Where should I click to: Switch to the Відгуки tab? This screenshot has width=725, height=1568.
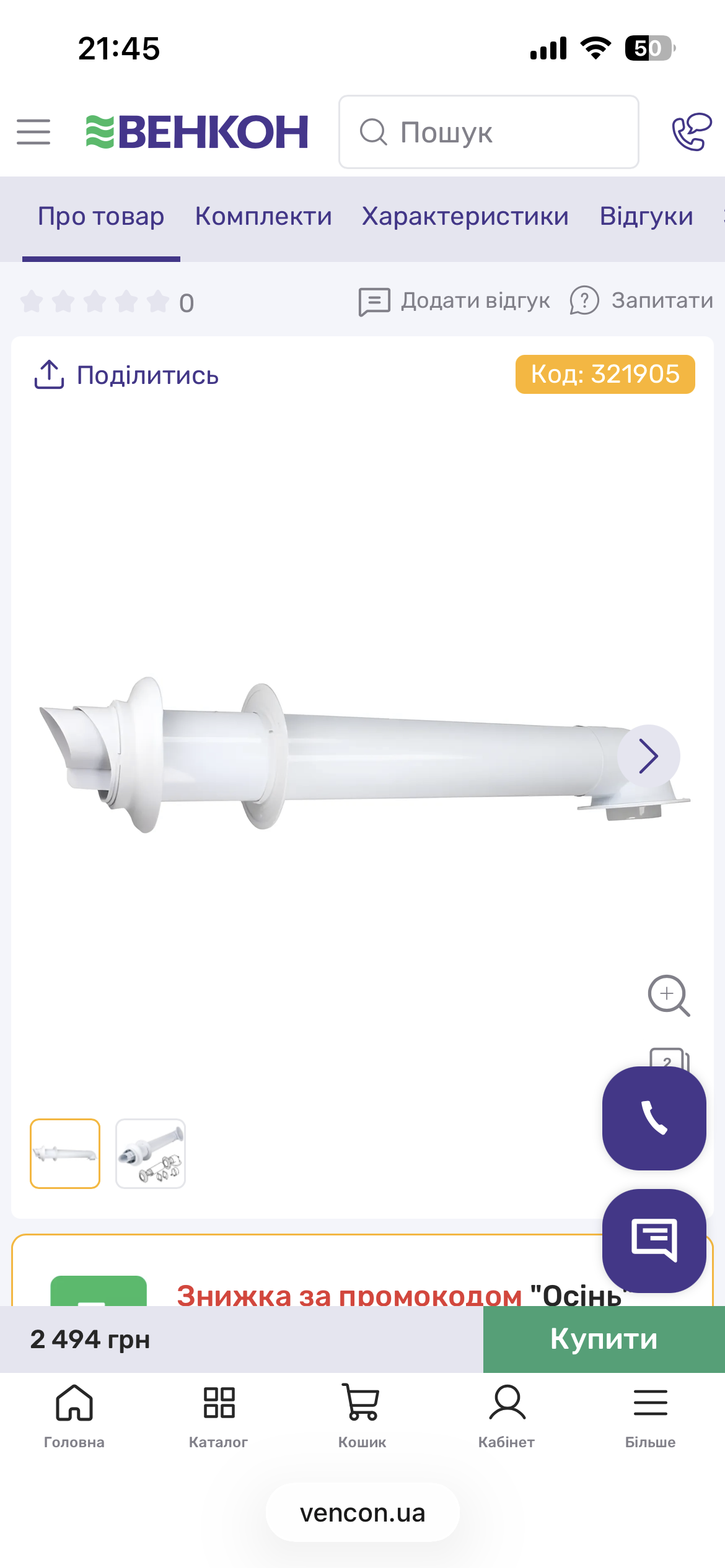pos(646,217)
